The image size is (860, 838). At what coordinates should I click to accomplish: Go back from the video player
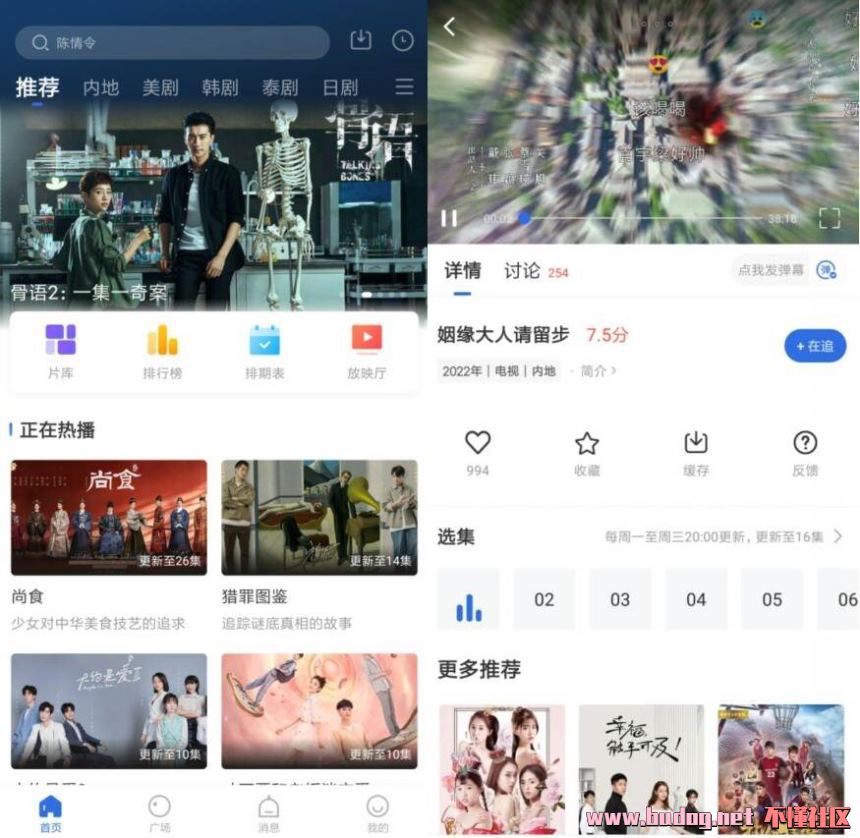(x=449, y=27)
